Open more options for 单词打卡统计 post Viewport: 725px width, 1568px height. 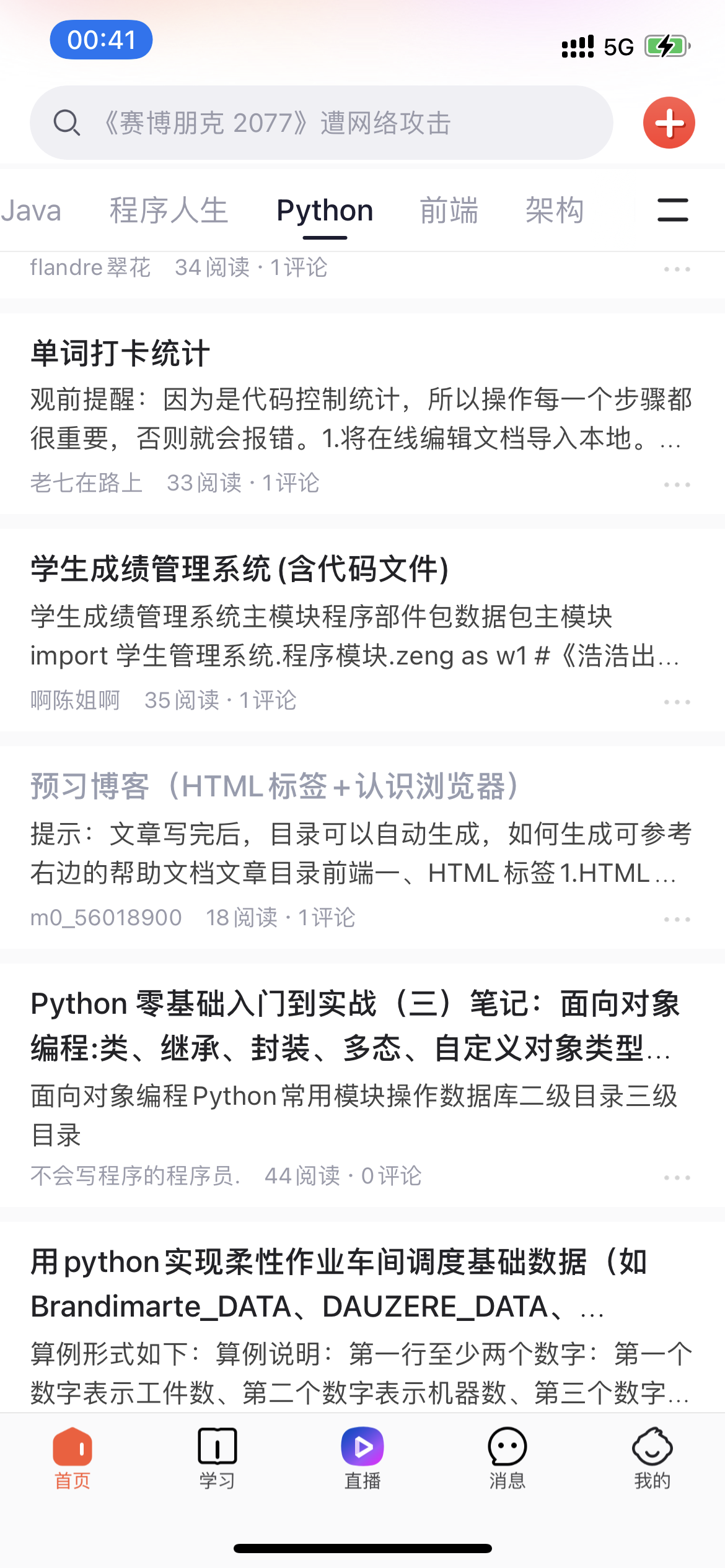(x=677, y=484)
